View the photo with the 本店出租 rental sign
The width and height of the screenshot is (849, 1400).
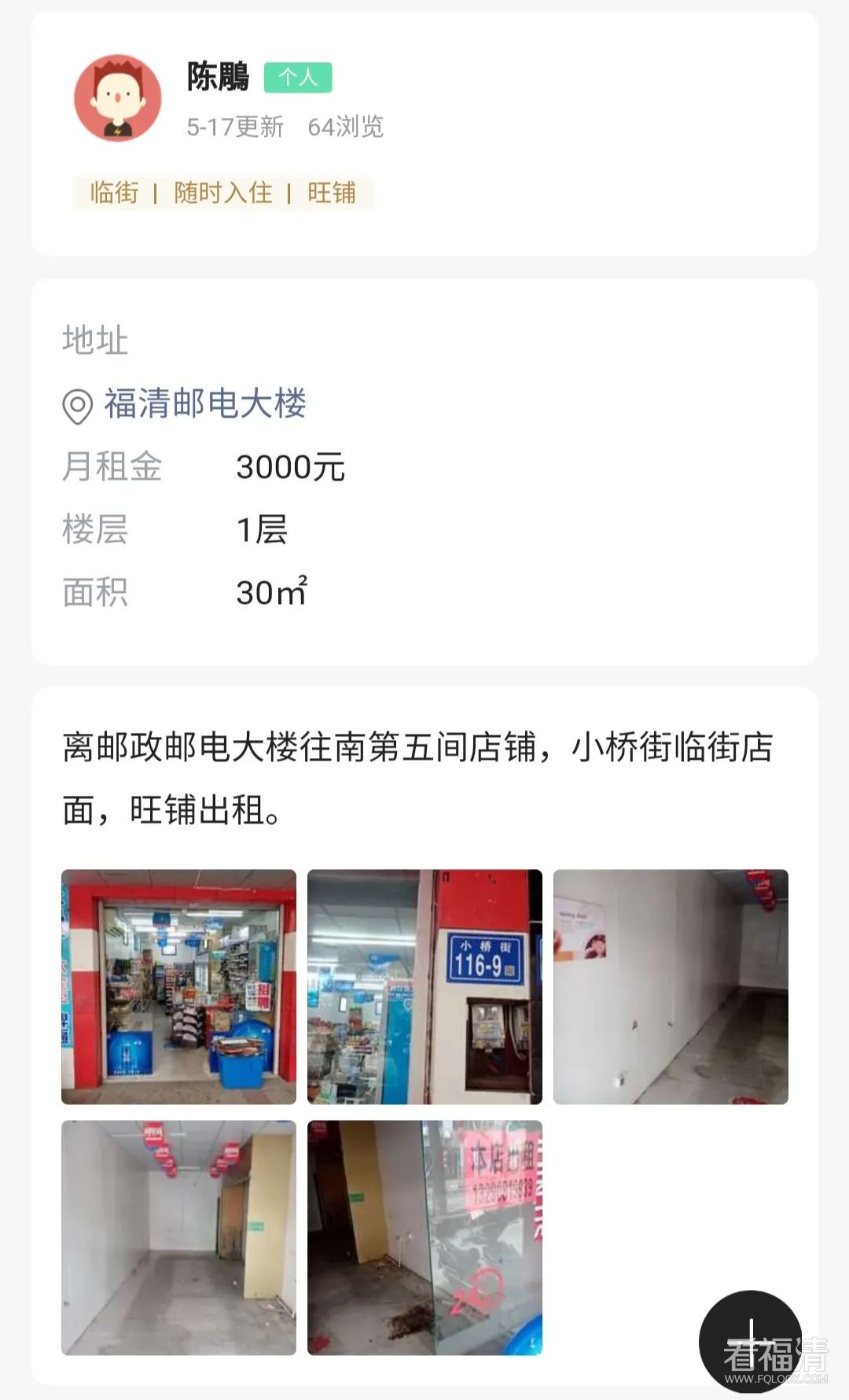424,1237
